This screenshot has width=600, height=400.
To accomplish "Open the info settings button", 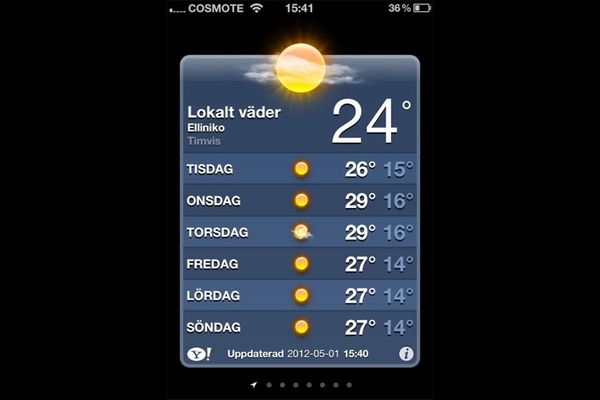I will click(406, 354).
